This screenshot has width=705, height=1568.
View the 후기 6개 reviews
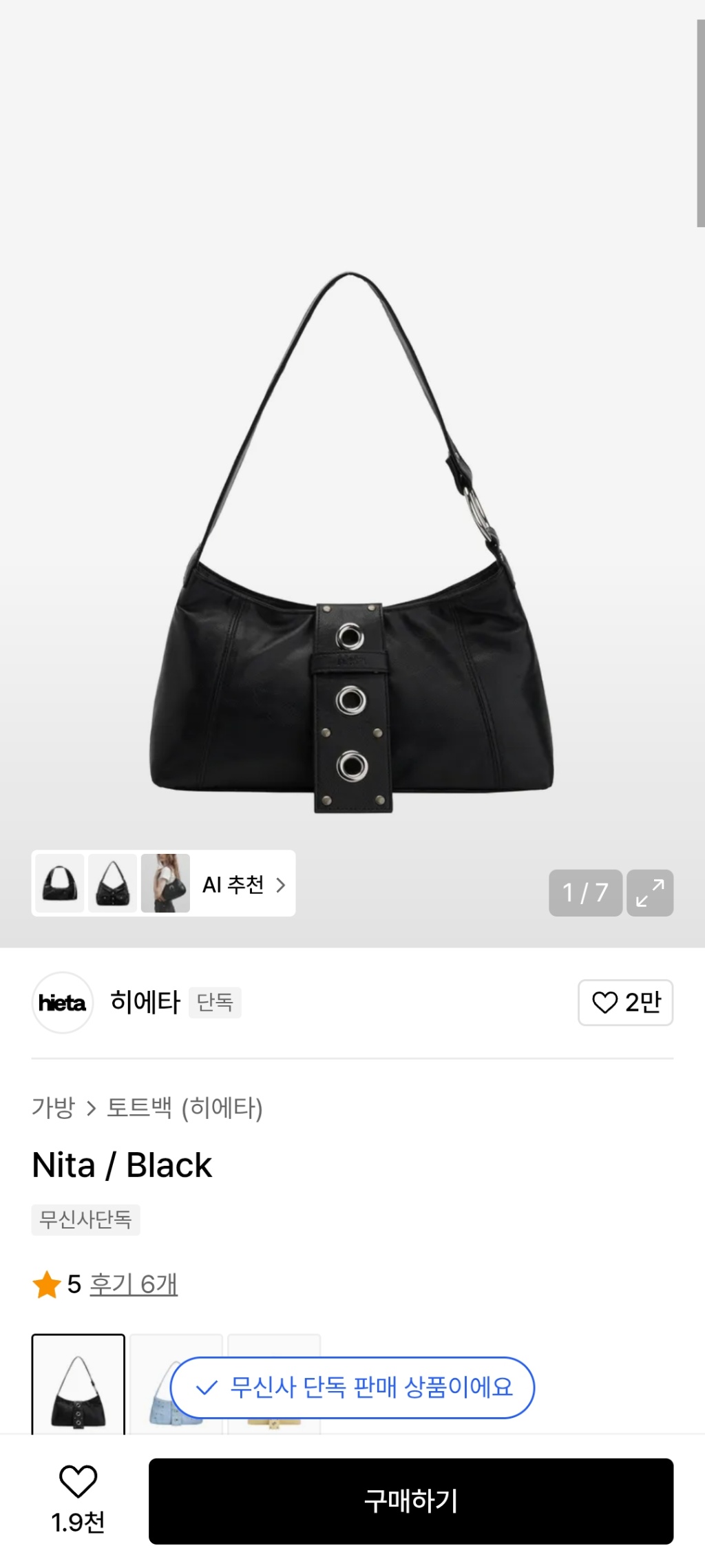coord(134,1284)
